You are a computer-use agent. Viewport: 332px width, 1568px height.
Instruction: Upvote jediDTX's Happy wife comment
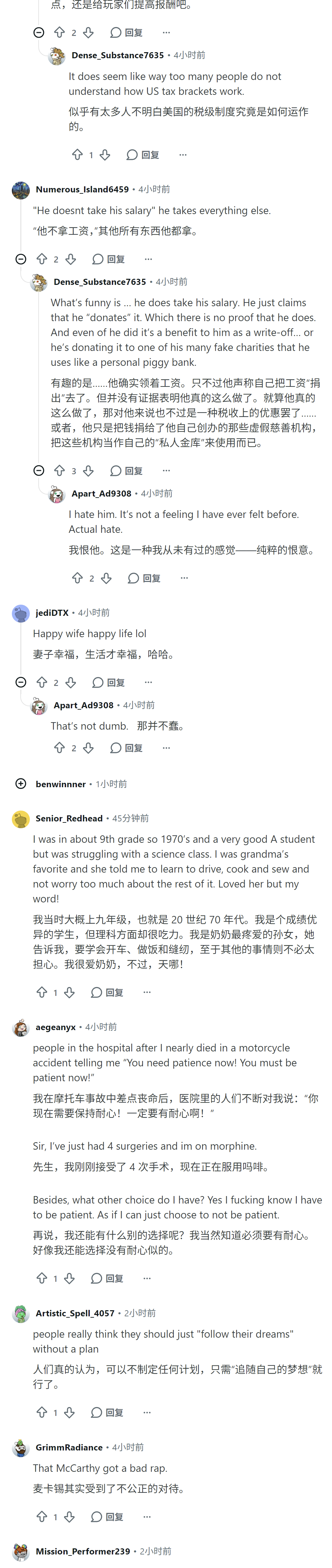41,682
